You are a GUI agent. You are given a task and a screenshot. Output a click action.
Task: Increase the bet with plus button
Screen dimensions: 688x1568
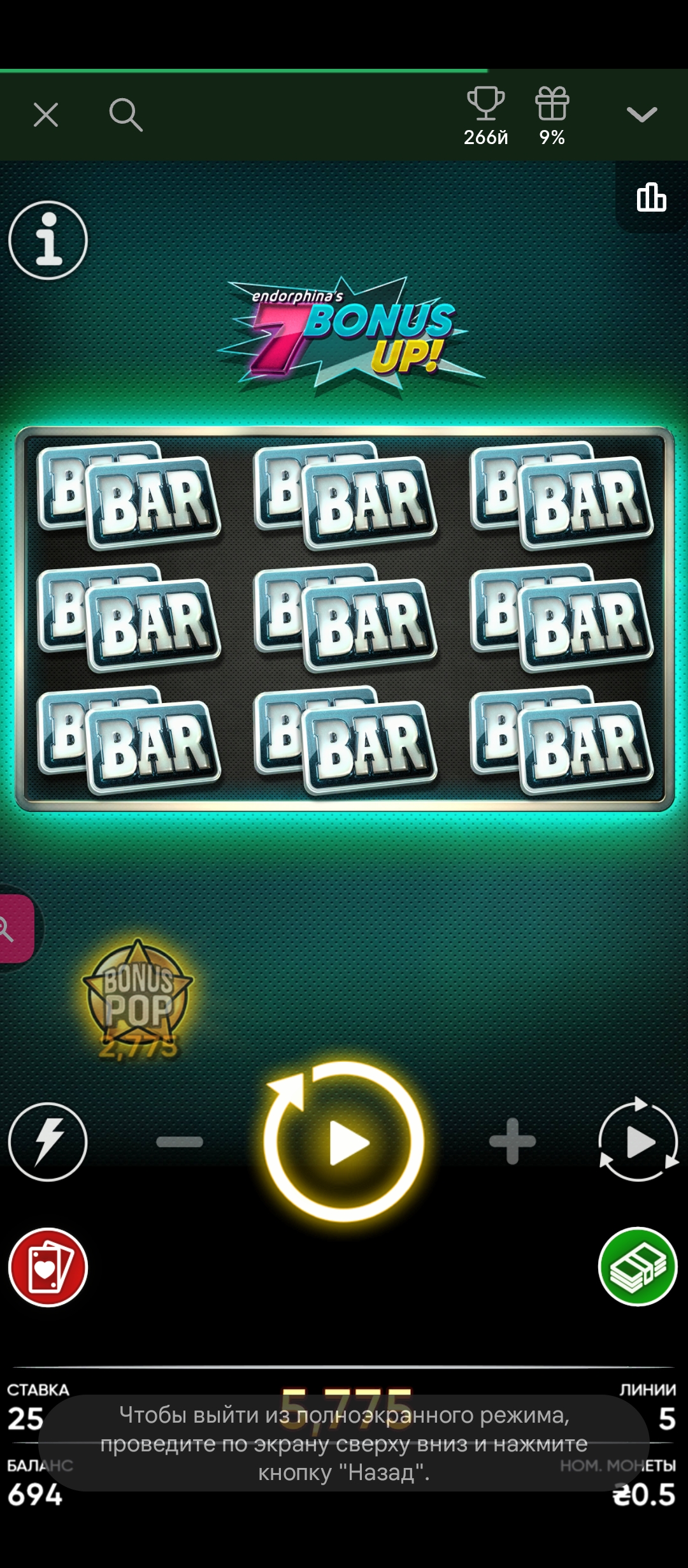[512, 1142]
